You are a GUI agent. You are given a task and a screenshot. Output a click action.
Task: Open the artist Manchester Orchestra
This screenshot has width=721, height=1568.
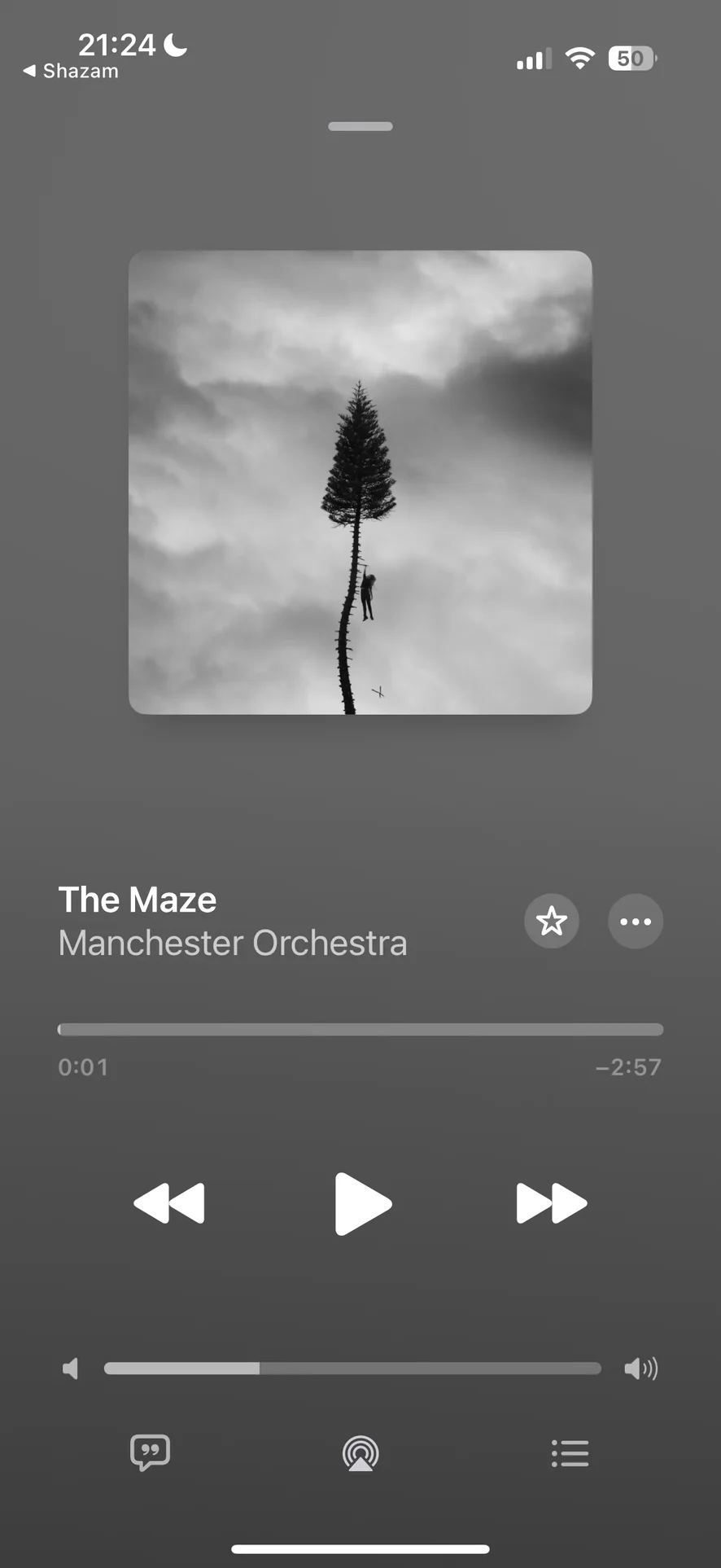click(x=233, y=944)
